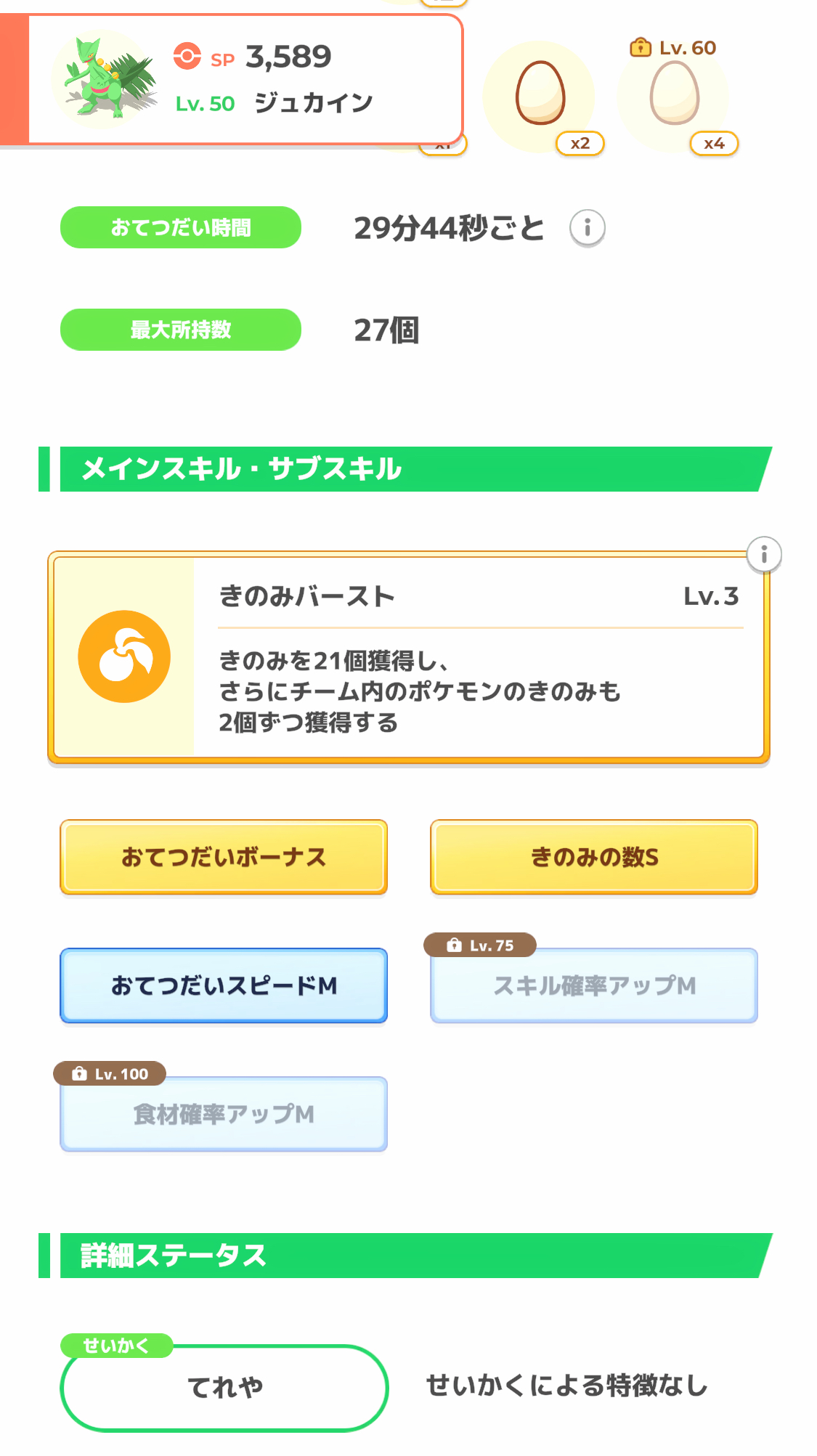Open the きのみバースト main skill card
This screenshot has width=817, height=1456.
(408, 657)
